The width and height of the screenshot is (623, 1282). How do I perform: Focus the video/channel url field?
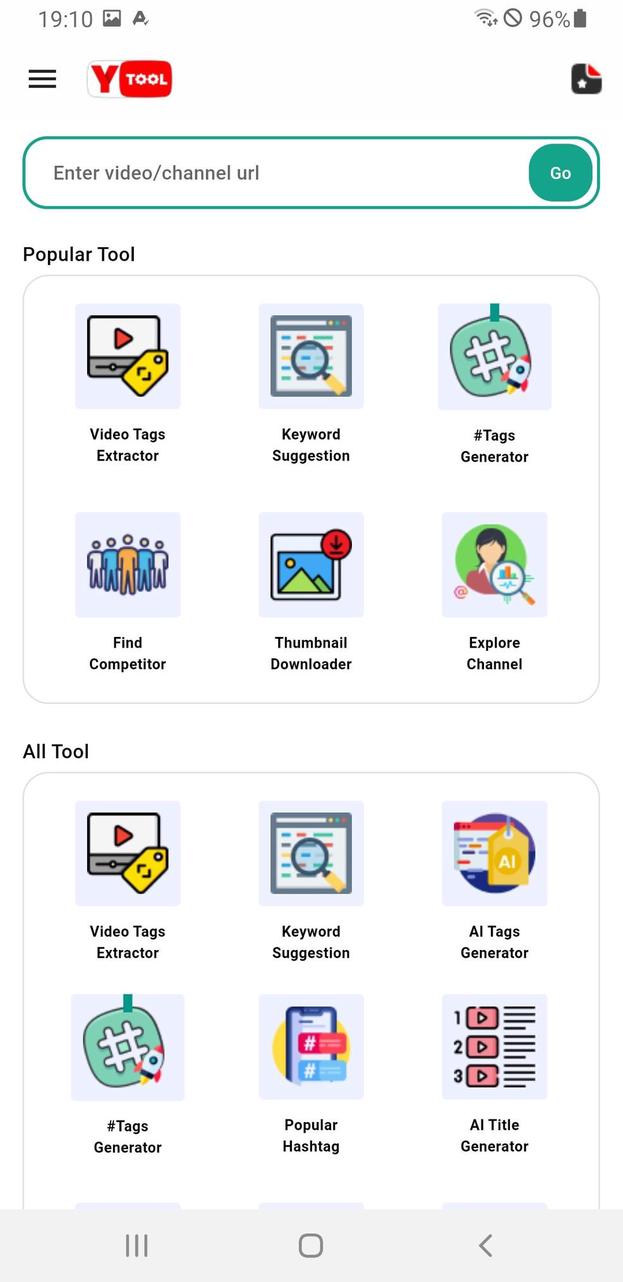click(280, 173)
